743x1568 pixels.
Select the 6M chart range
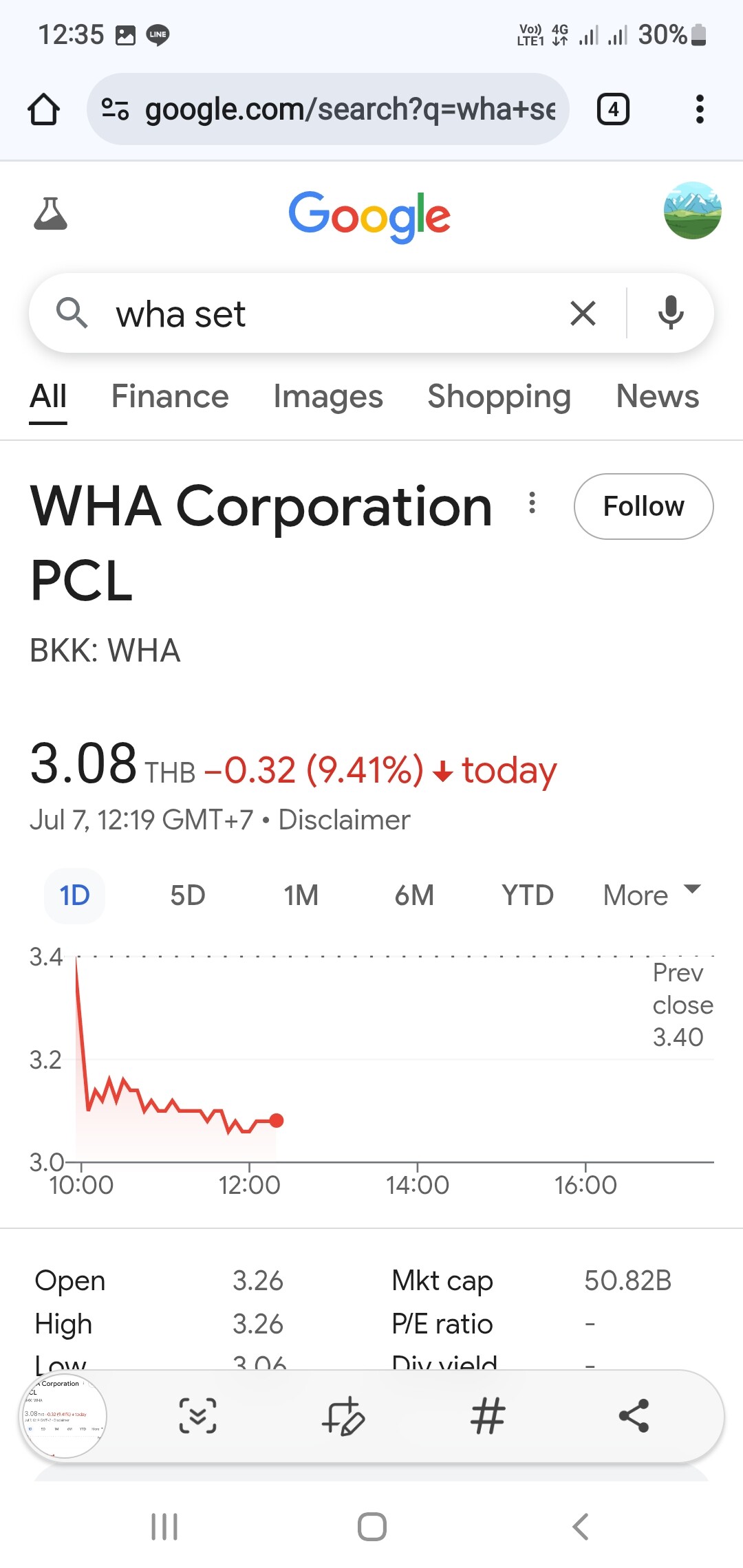pos(414,895)
